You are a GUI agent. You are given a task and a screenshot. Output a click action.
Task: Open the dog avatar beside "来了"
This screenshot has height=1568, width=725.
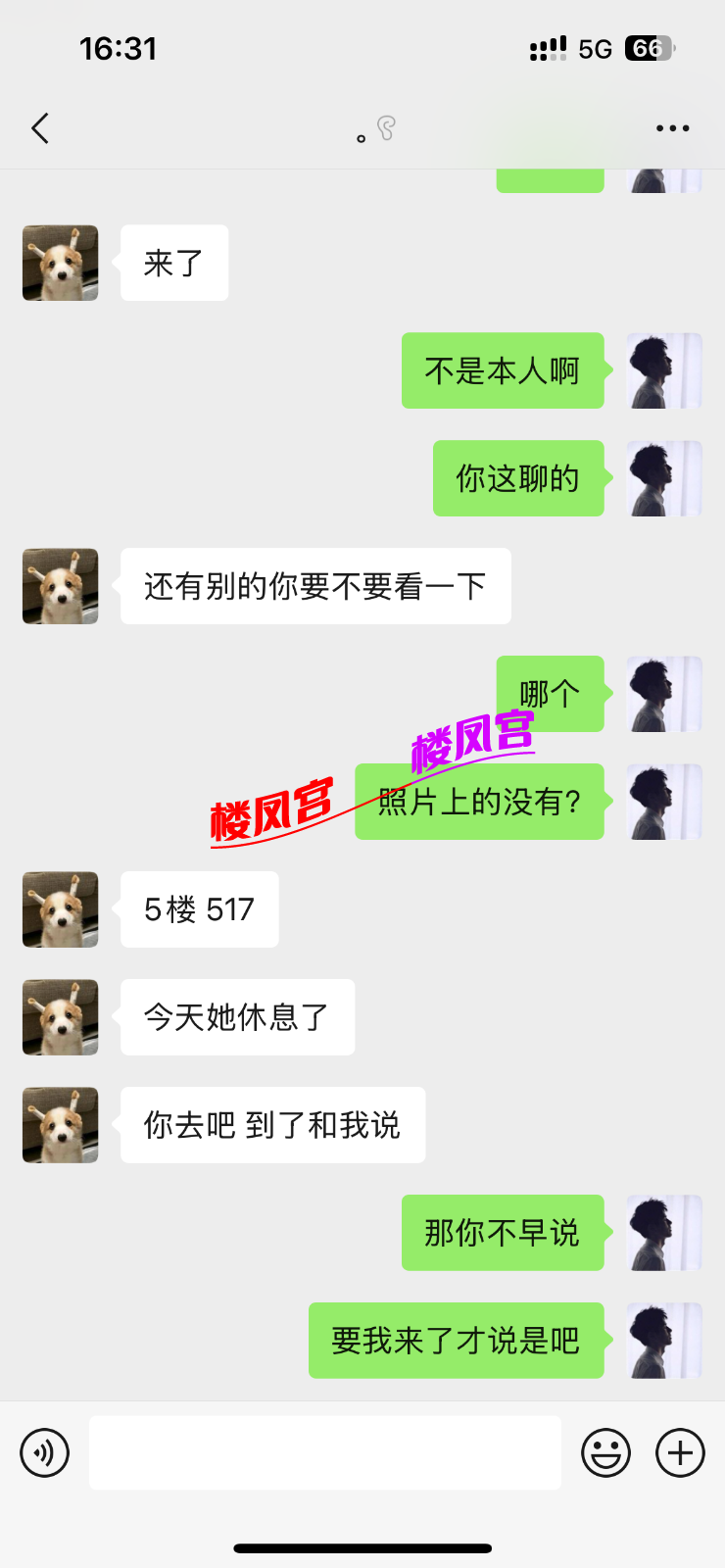(61, 263)
